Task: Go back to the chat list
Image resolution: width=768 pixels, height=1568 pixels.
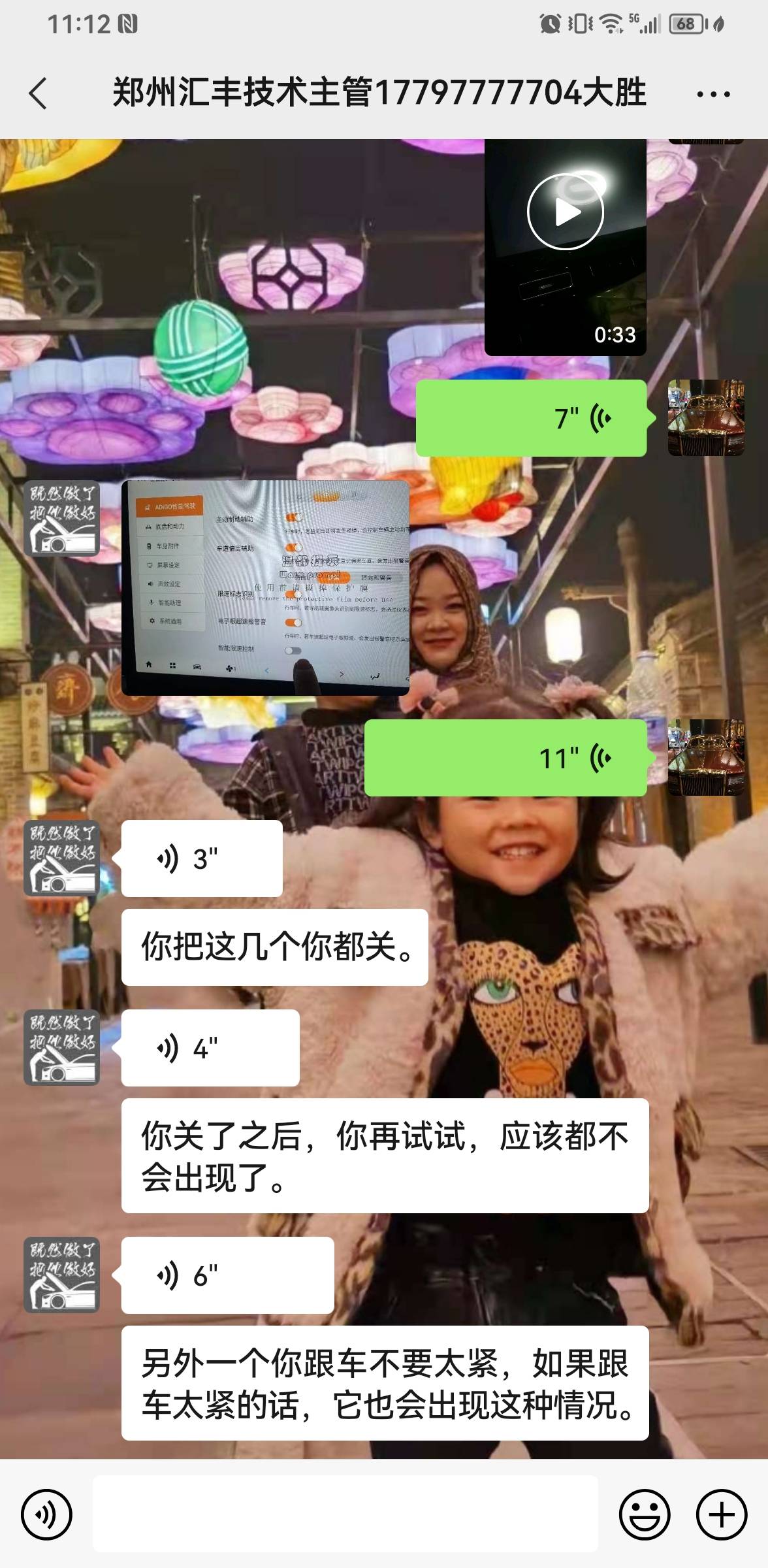Action: click(x=39, y=93)
